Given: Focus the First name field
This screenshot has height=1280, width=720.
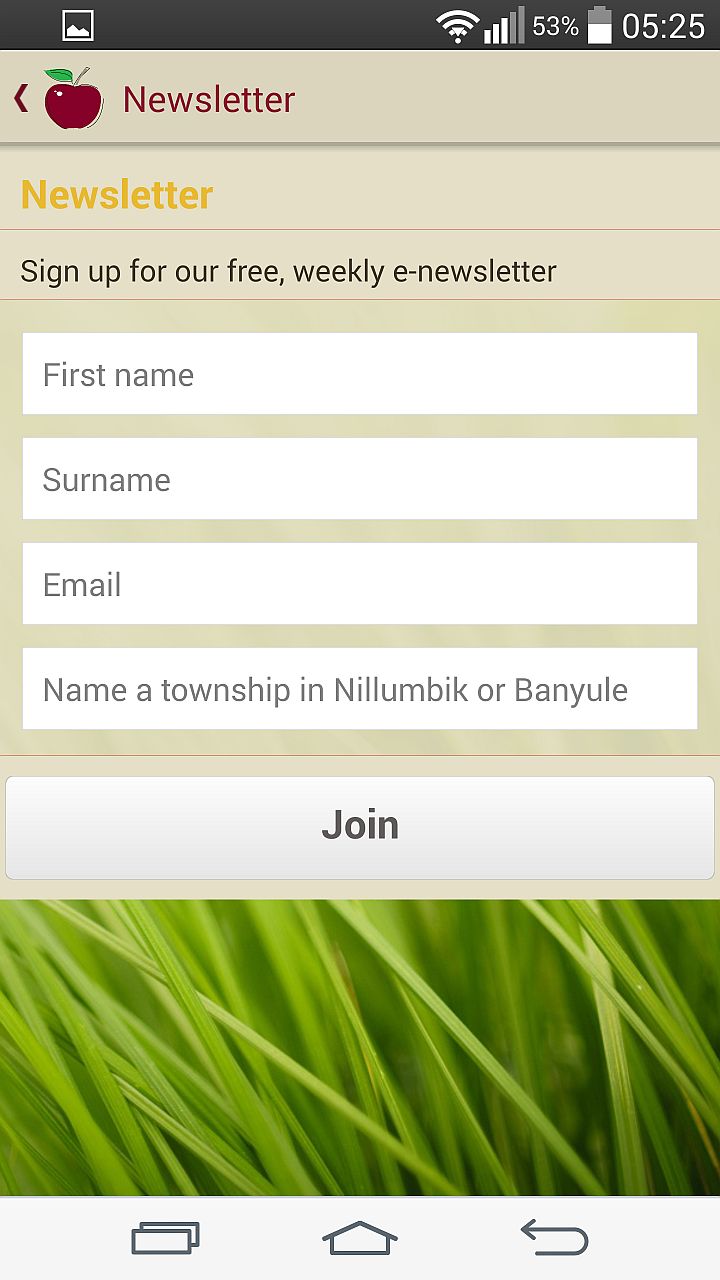Looking at the screenshot, I should point(360,374).
